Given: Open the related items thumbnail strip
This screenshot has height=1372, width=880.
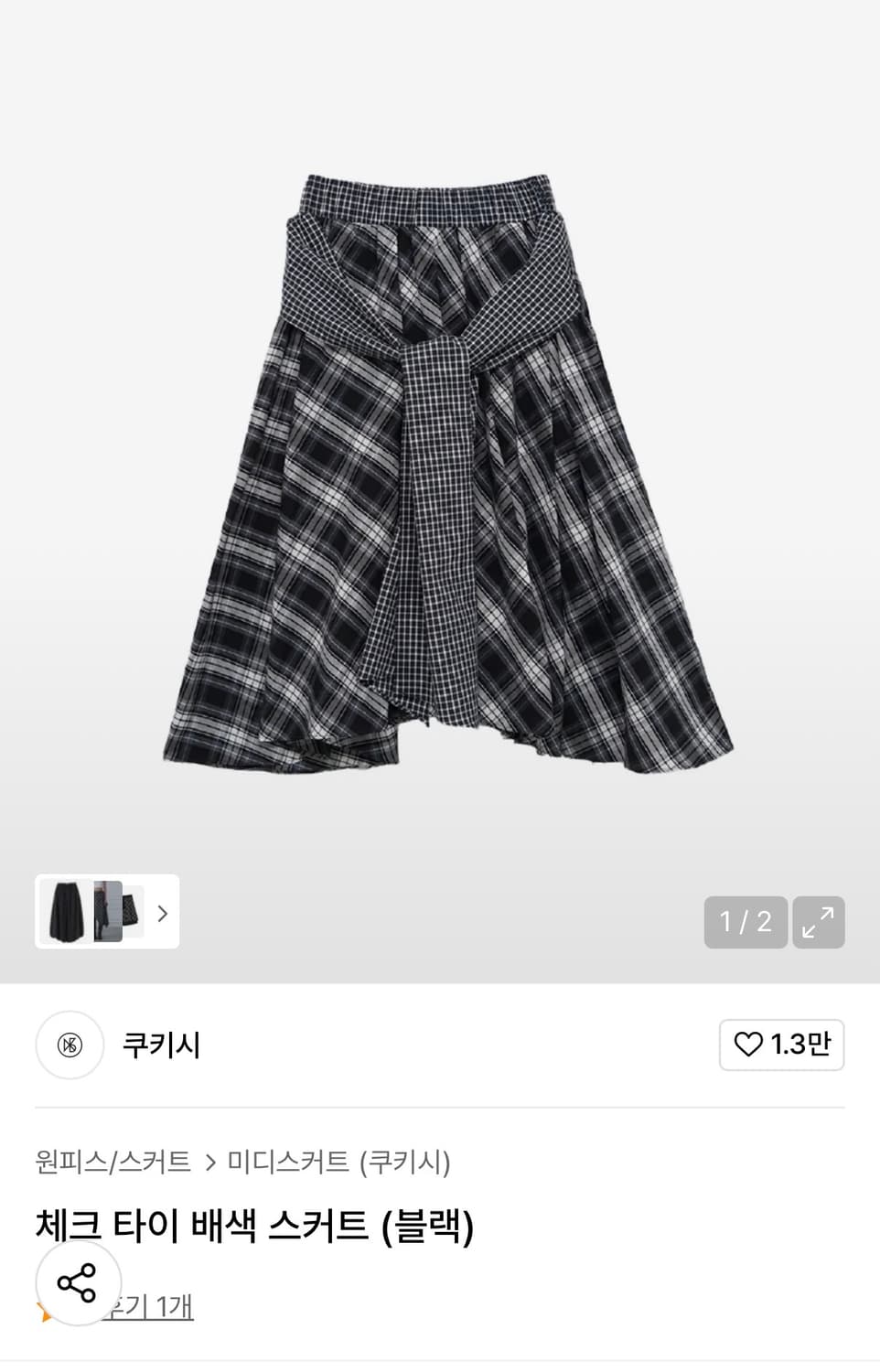Looking at the screenshot, I should tap(107, 912).
